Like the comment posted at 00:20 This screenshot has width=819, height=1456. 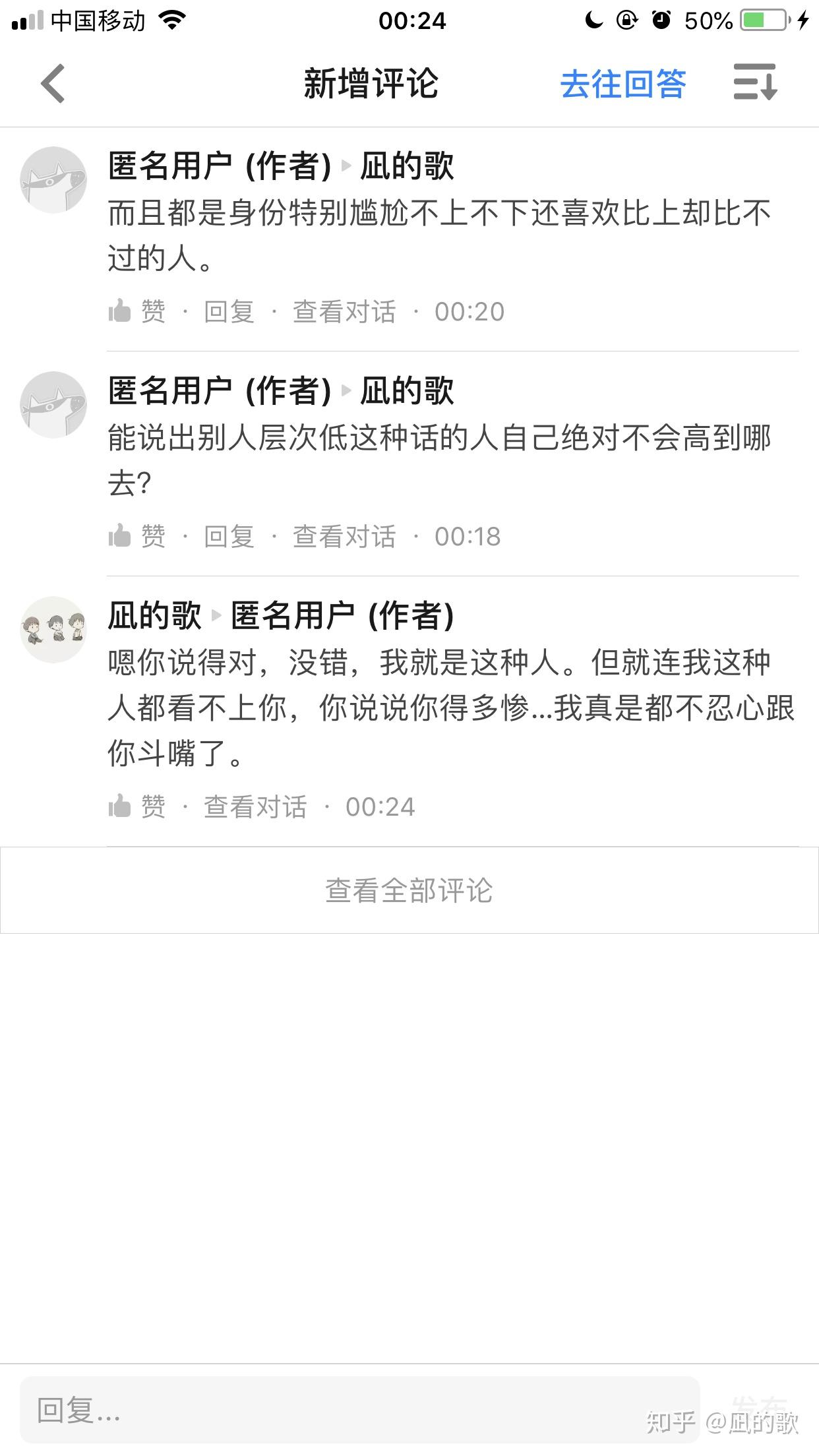[x=137, y=311]
